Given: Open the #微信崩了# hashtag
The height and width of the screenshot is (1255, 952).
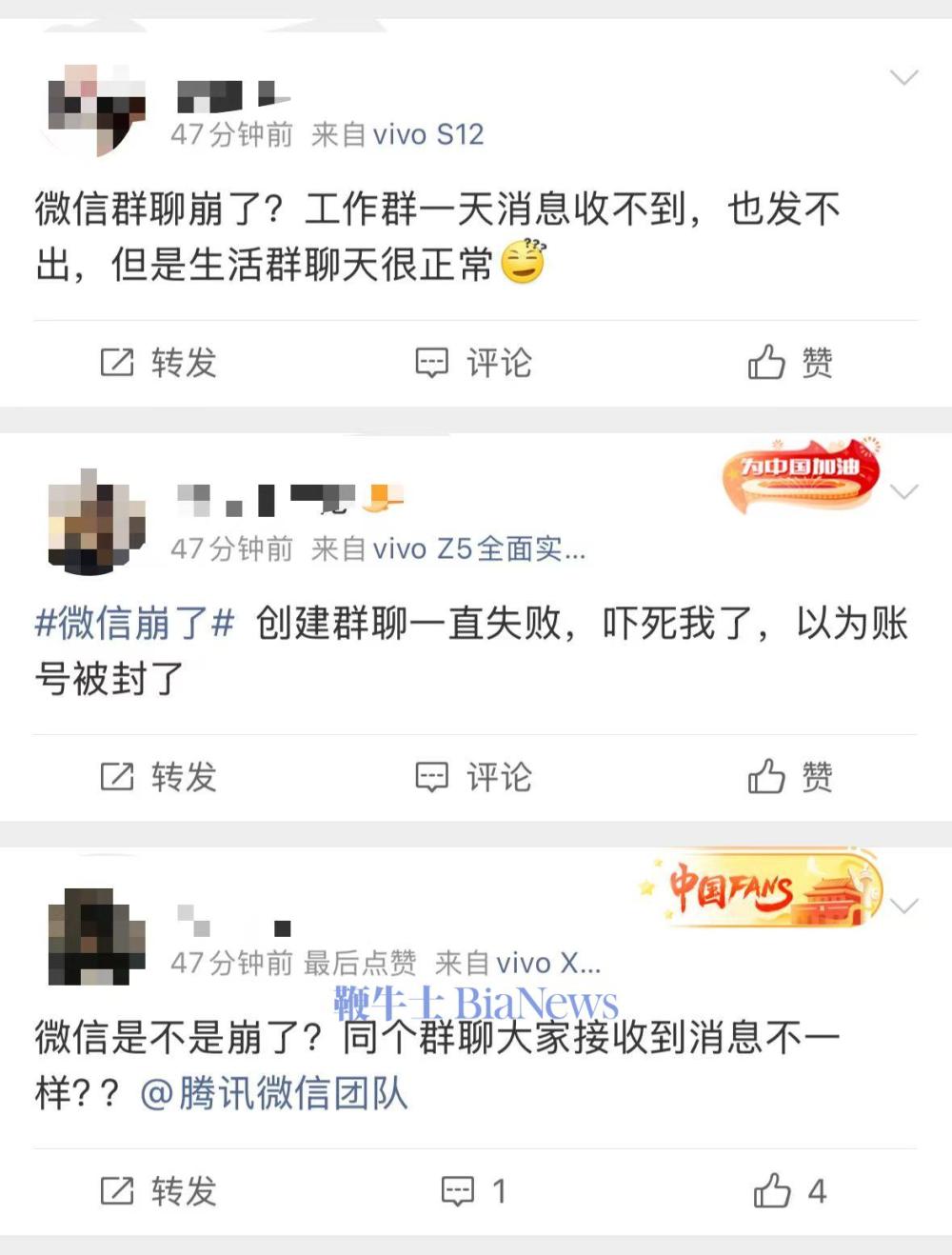Looking at the screenshot, I should (134, 625).
